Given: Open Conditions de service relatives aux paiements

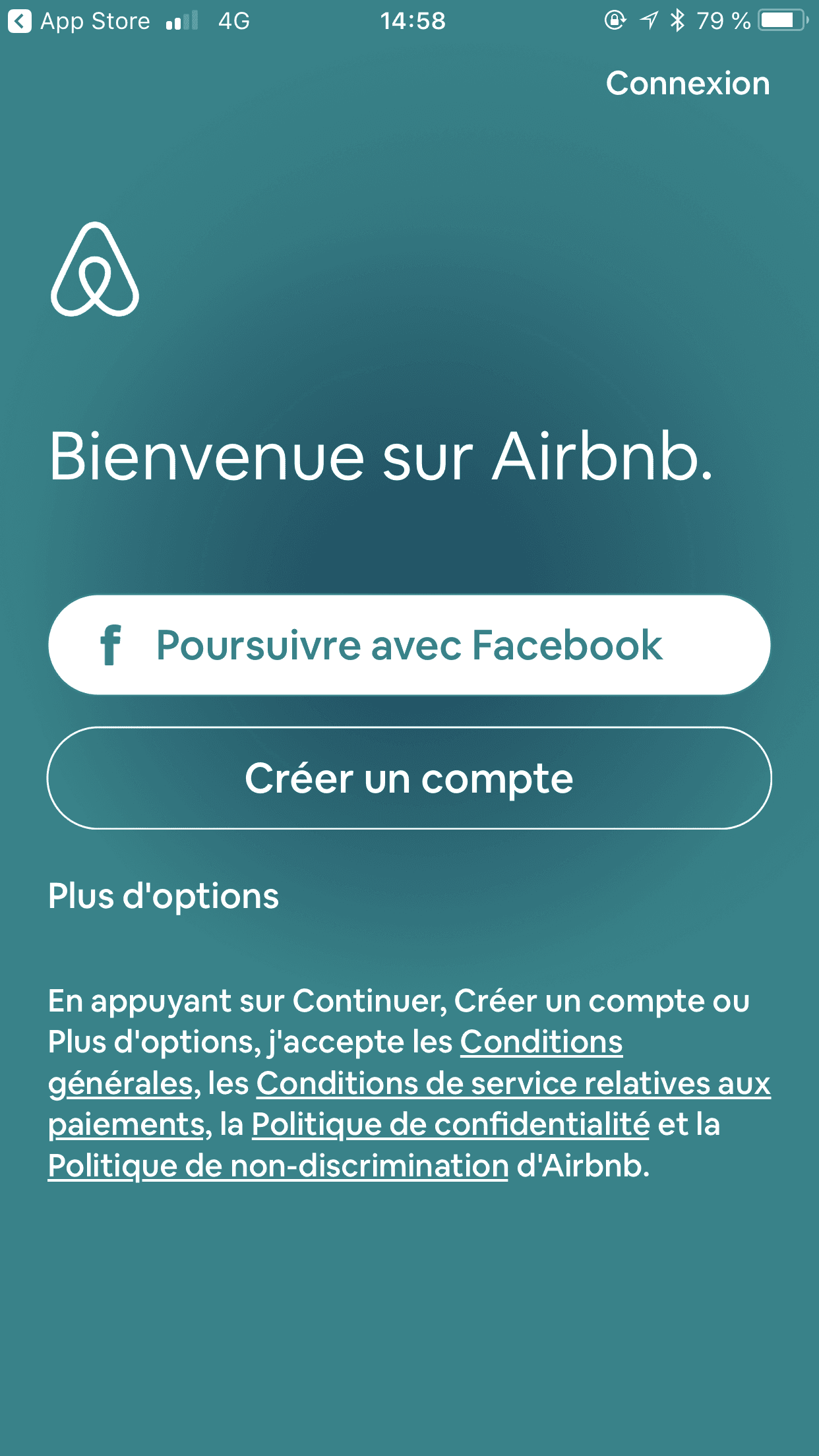Looking at the screenshot, I should [x=513, y=1083].
